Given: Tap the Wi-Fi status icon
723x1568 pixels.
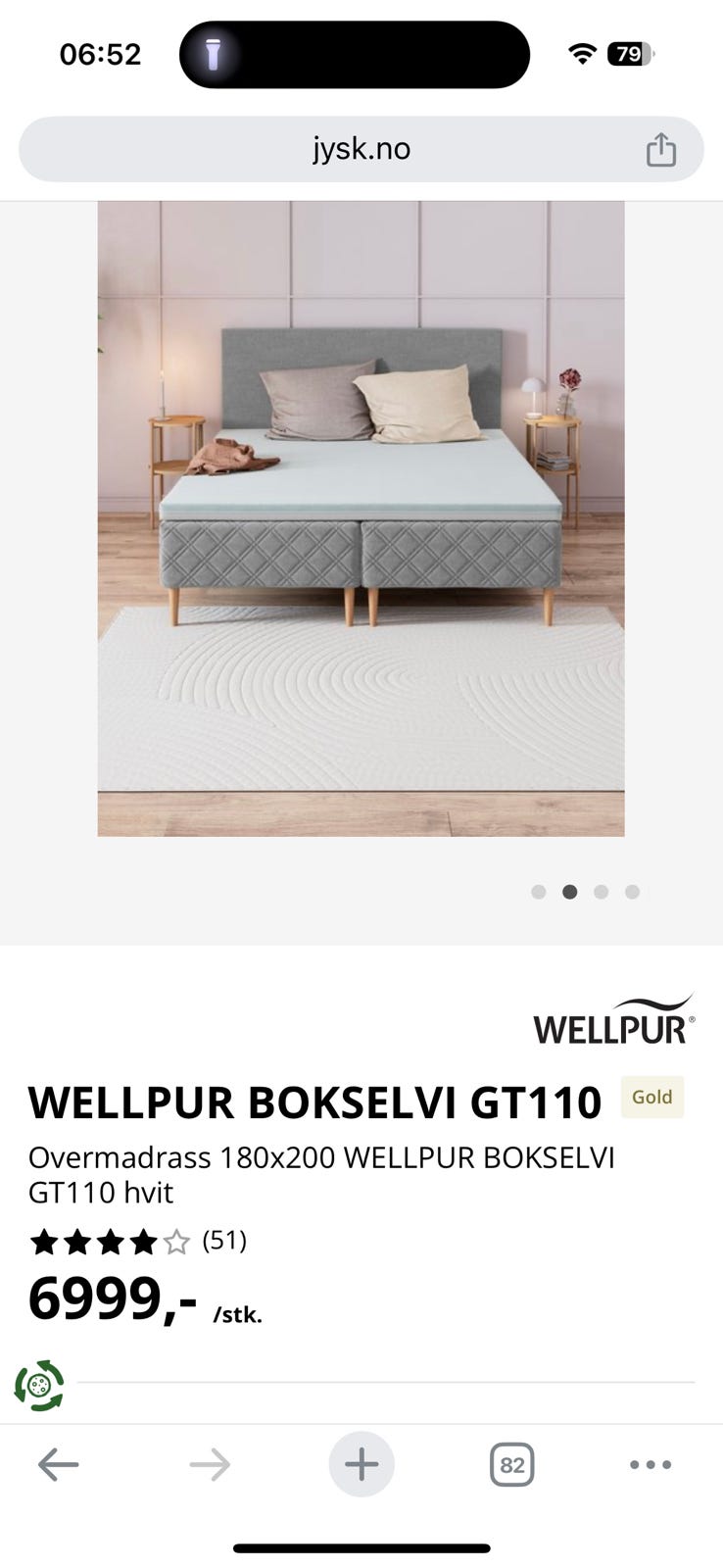Looking at the screenshot, I should [581, 54].
